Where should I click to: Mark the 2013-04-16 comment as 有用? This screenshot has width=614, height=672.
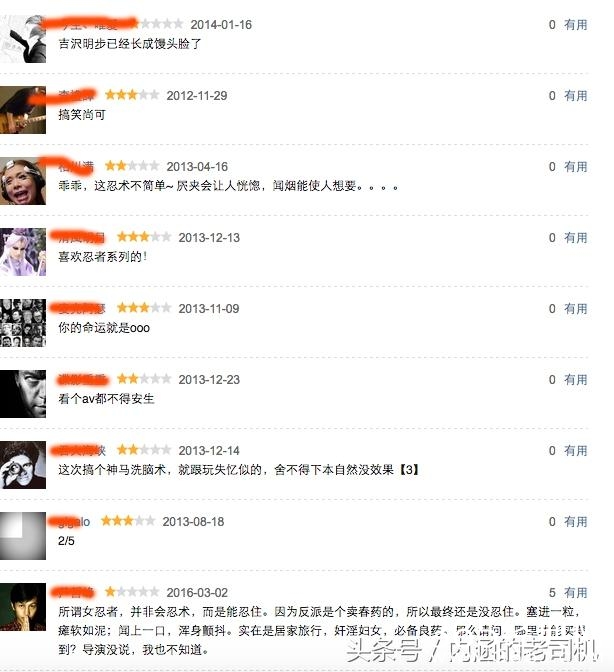(575, 167)
